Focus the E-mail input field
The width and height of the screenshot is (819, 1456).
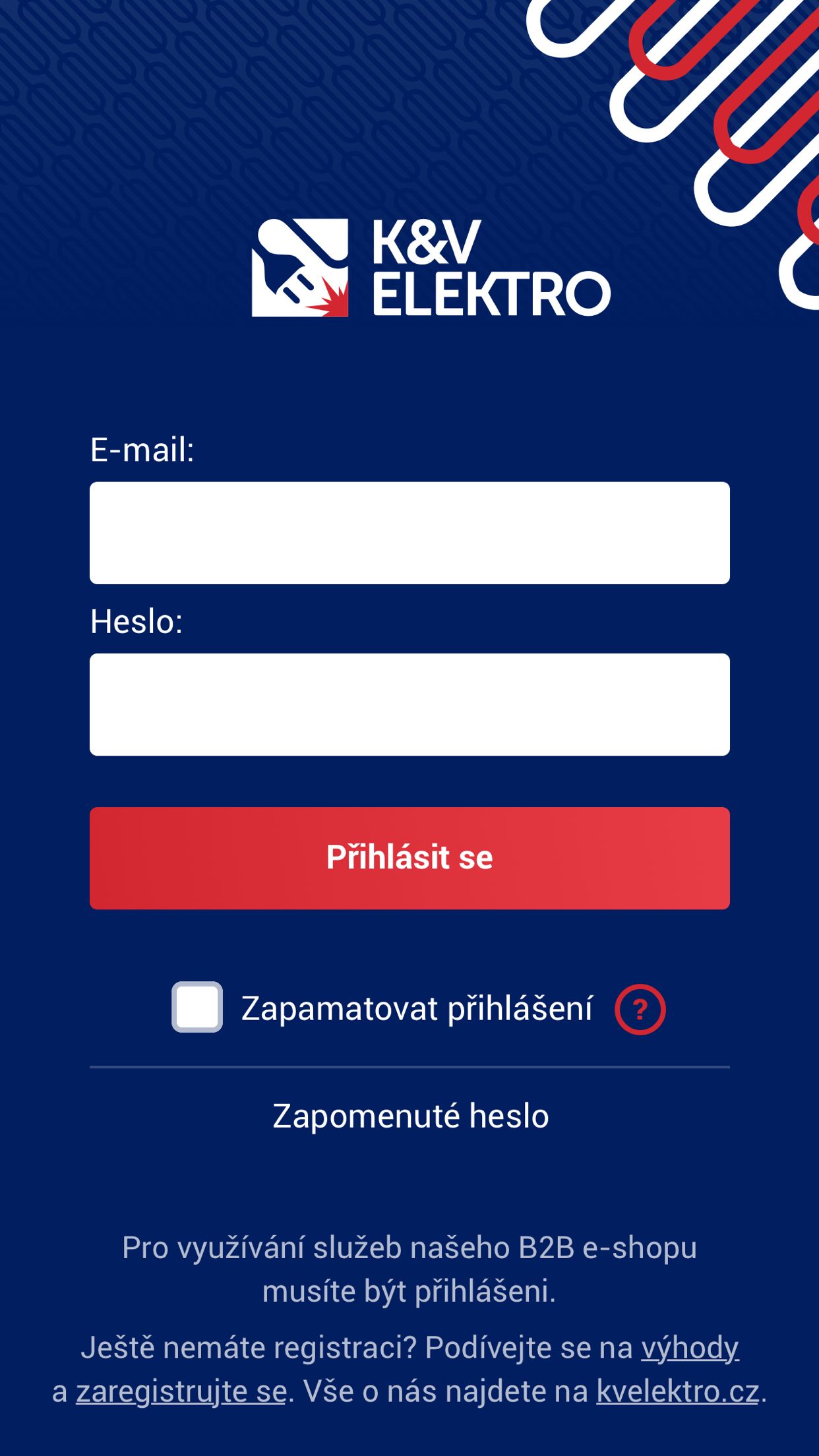pyautogui.click(x=409, y=533)
